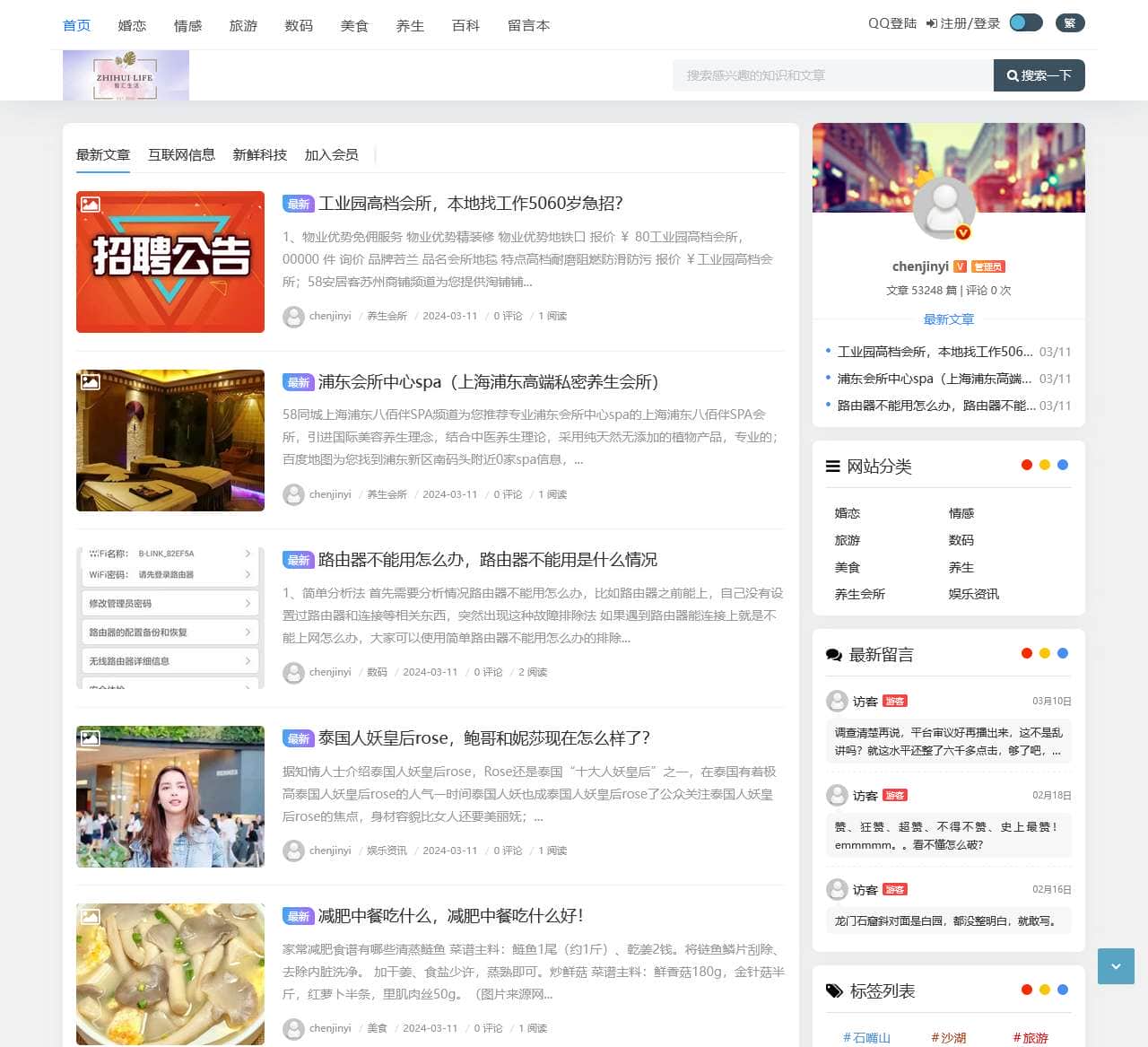The width and height of the screenshot is (1148, 1047).
Task: Switch to the 新鲜科技 tab
Action: pos(259,154)
